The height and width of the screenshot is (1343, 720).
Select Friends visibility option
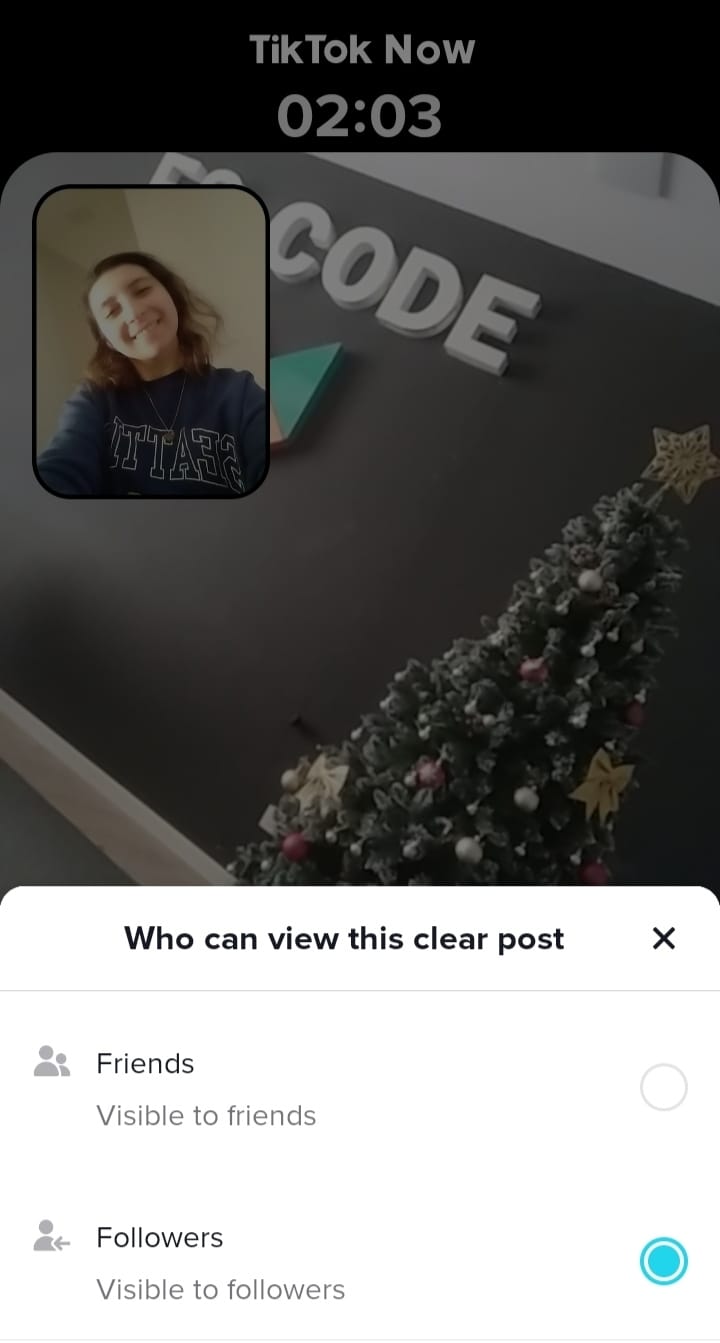(x=663, y=1087)
